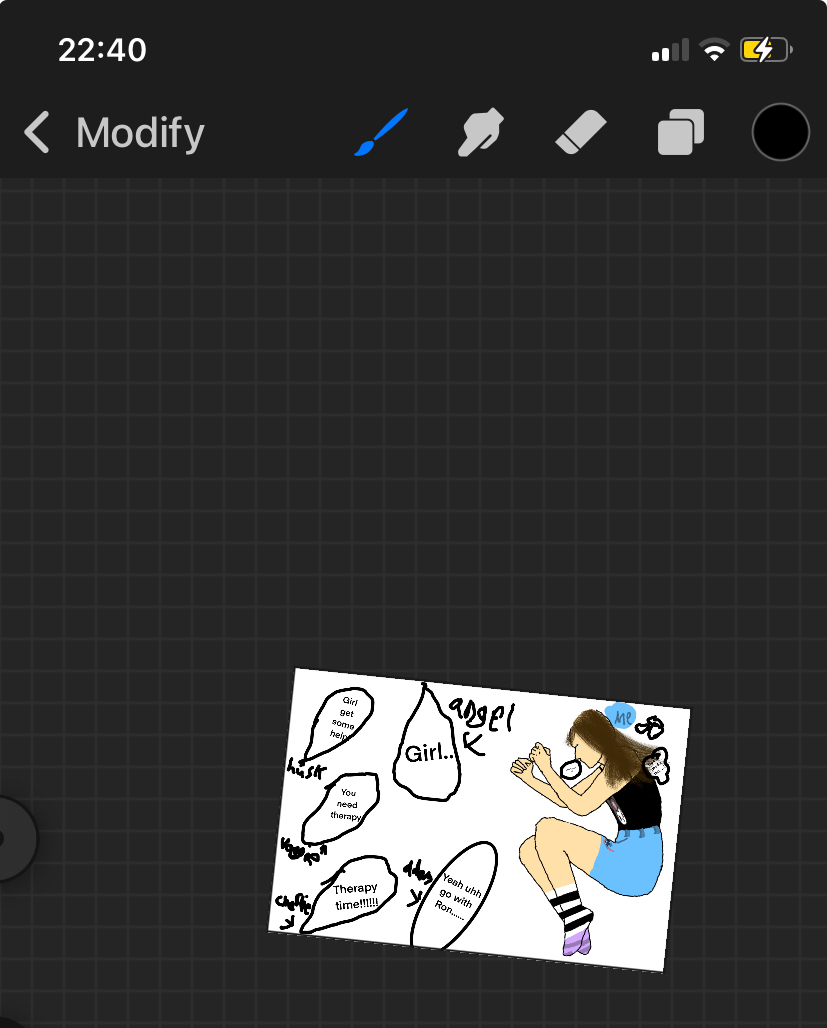Viewport: 827px width, 1028px height.
Task: Select the paintbrush tool
Action: pyautogui.click(x=381, y=132)
